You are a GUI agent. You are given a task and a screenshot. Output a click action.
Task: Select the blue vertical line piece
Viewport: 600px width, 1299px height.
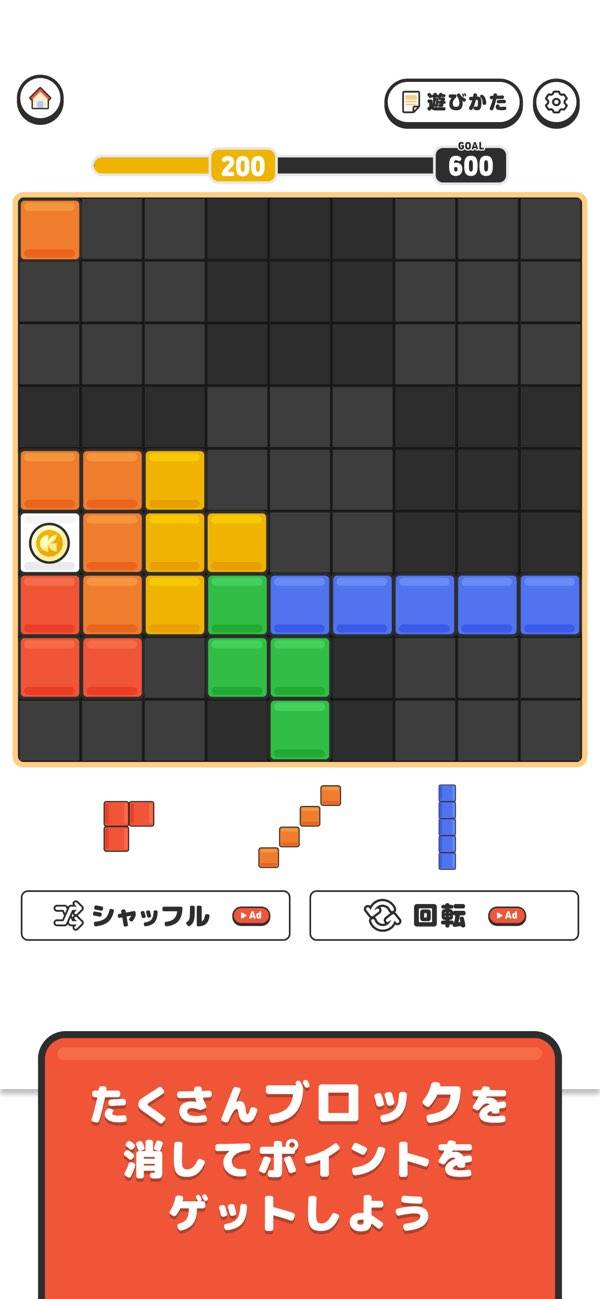point(447,826)
